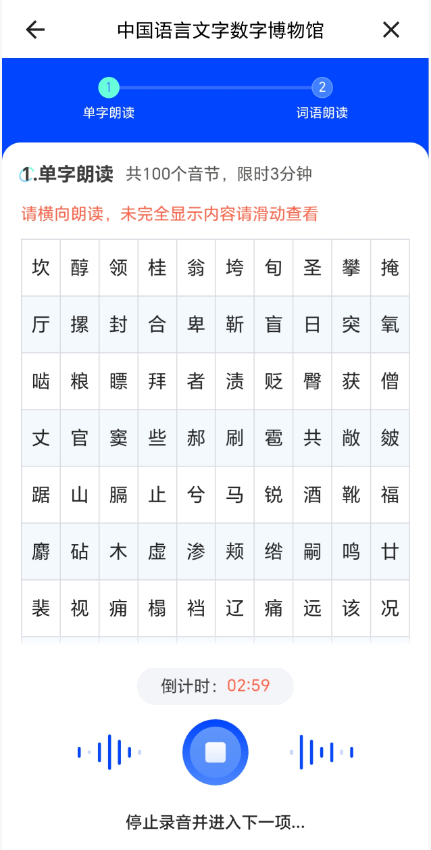Stop recording with the blue stop button
The width and height of the screenshot is (431, 850).
pos(215,752)
